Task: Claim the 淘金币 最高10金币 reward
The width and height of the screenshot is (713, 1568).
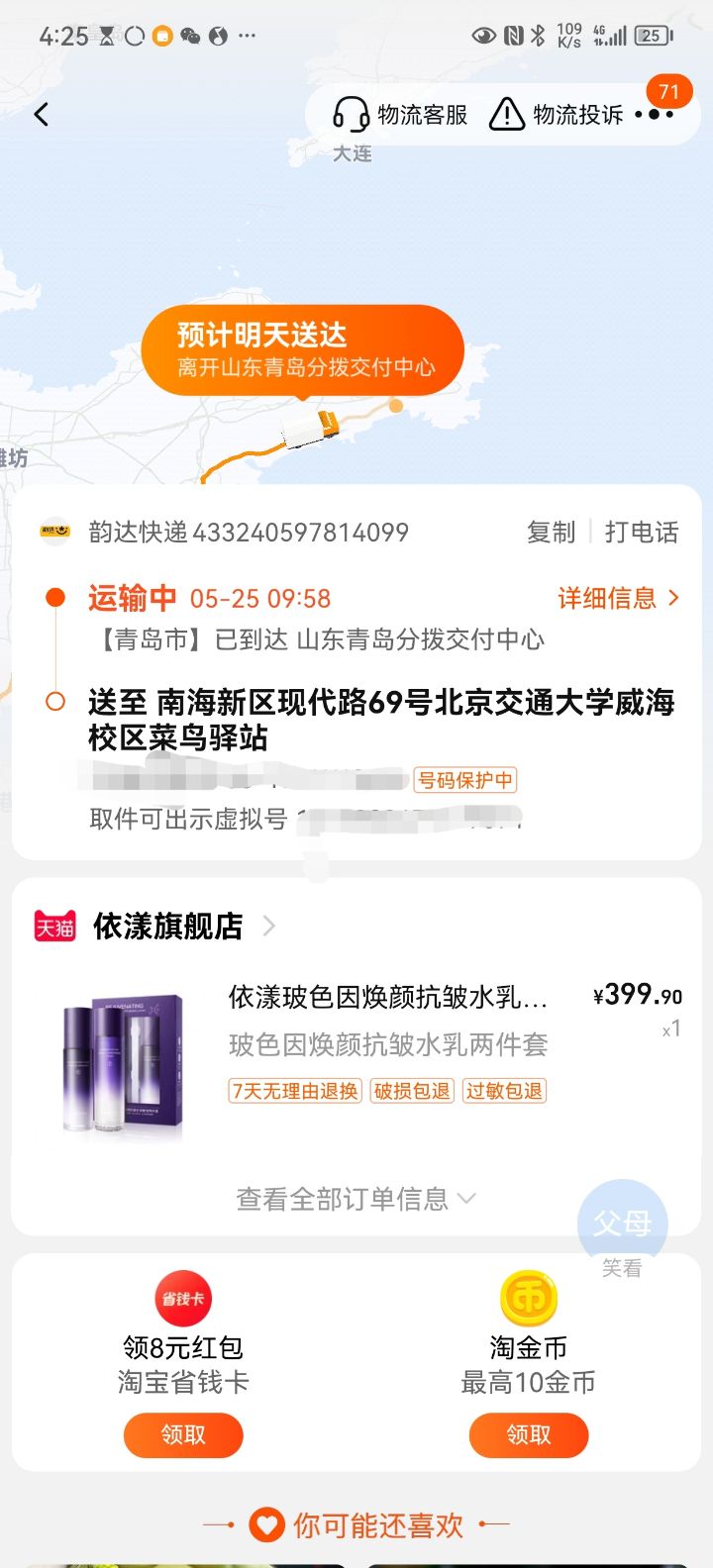Action: point(529,1435)
